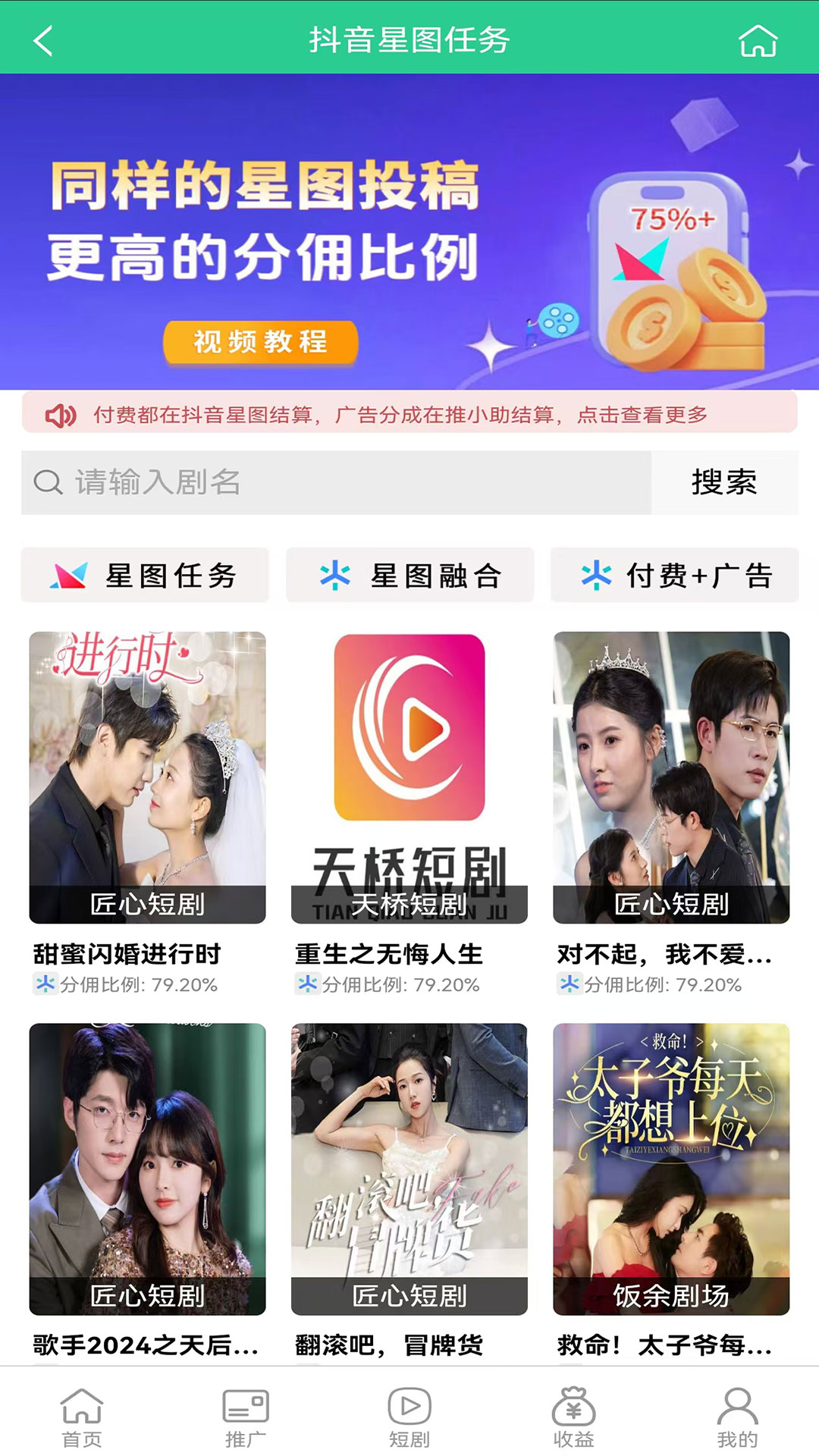The width and height of the screenshot is (819, 1456).
Task: Switch to the 付费+广告 filter tab
Action: [x=673, y=575]
